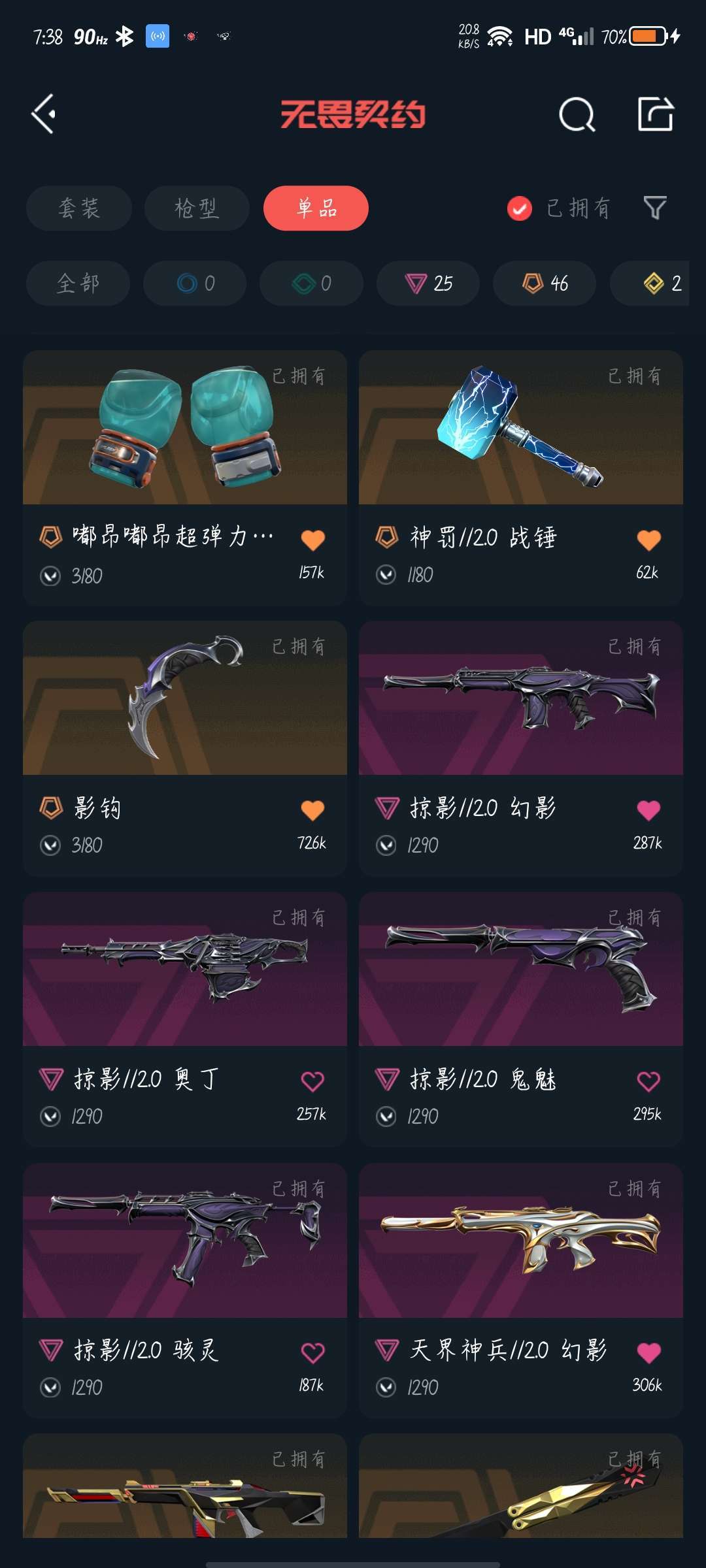Like the 掠影//2.0 鬼魅 skin
Image resolution: width=706 pixels, height=1568 pixels.
pos(648,1081)
